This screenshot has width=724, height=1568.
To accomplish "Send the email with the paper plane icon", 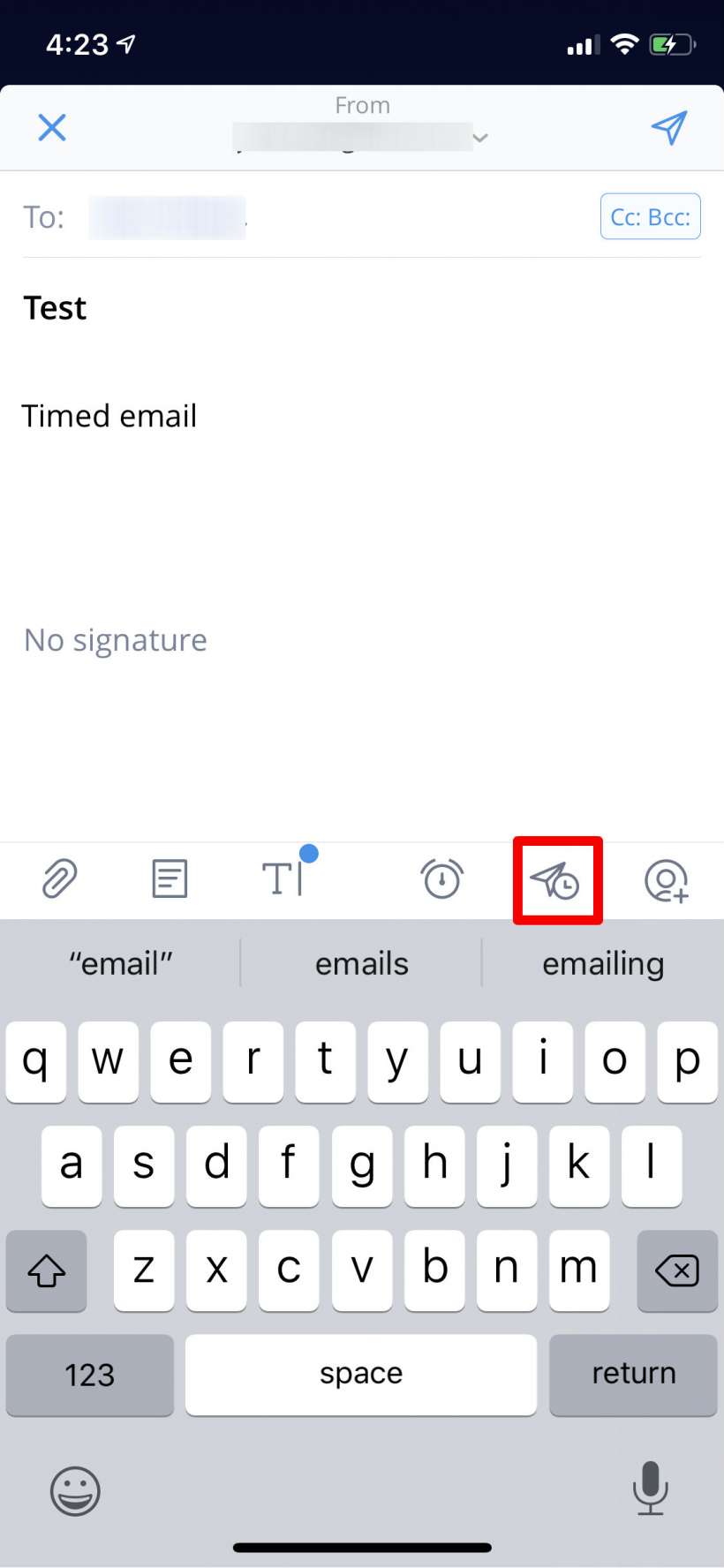I will pyautogui.click(x=668, y=128).
